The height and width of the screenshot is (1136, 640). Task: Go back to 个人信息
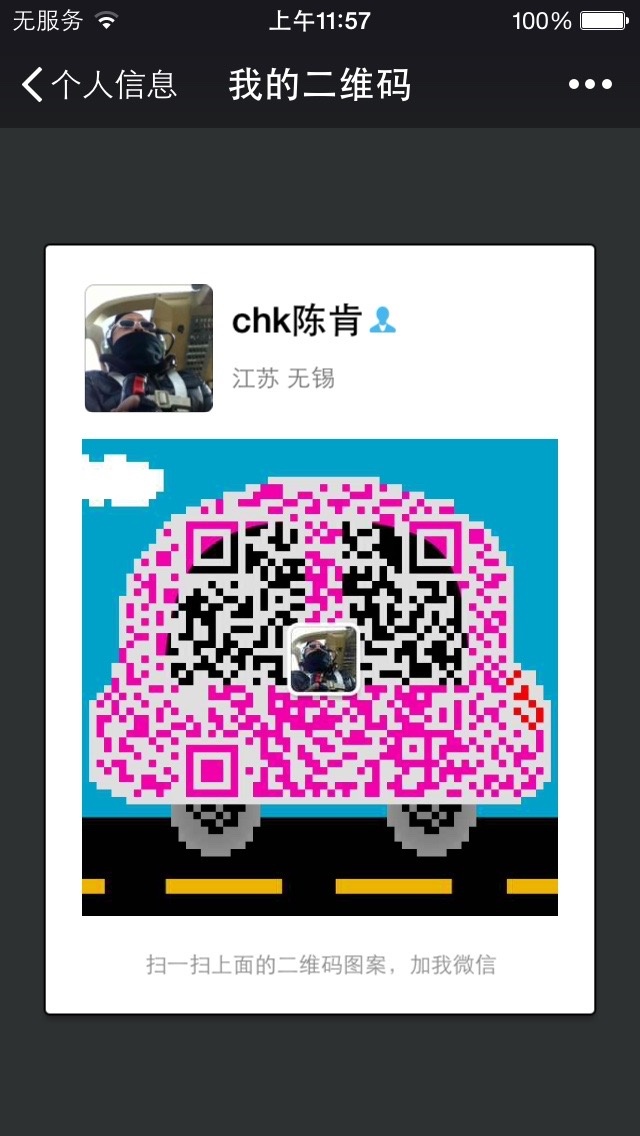coord(98,85)
